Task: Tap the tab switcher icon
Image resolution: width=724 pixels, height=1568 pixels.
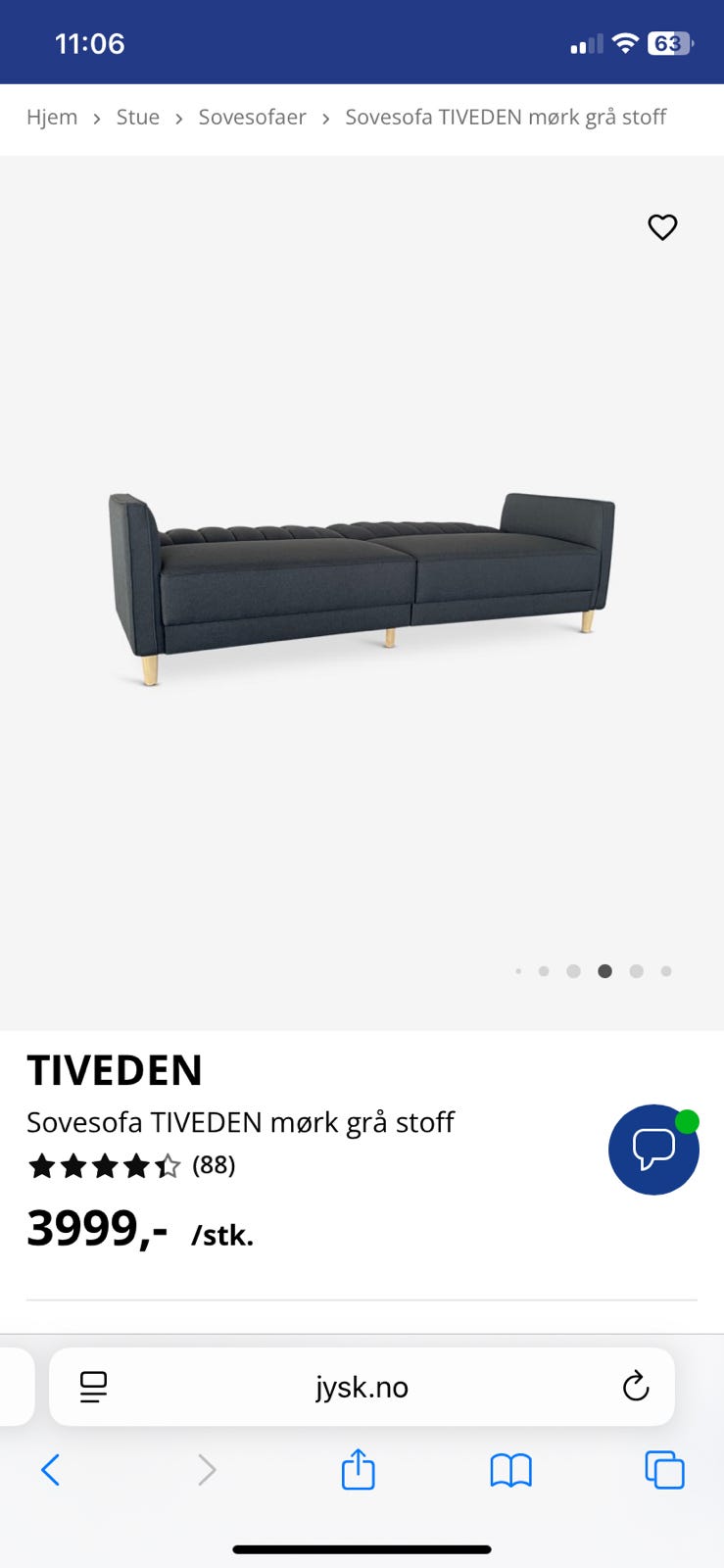Action: pos(664,1470)
